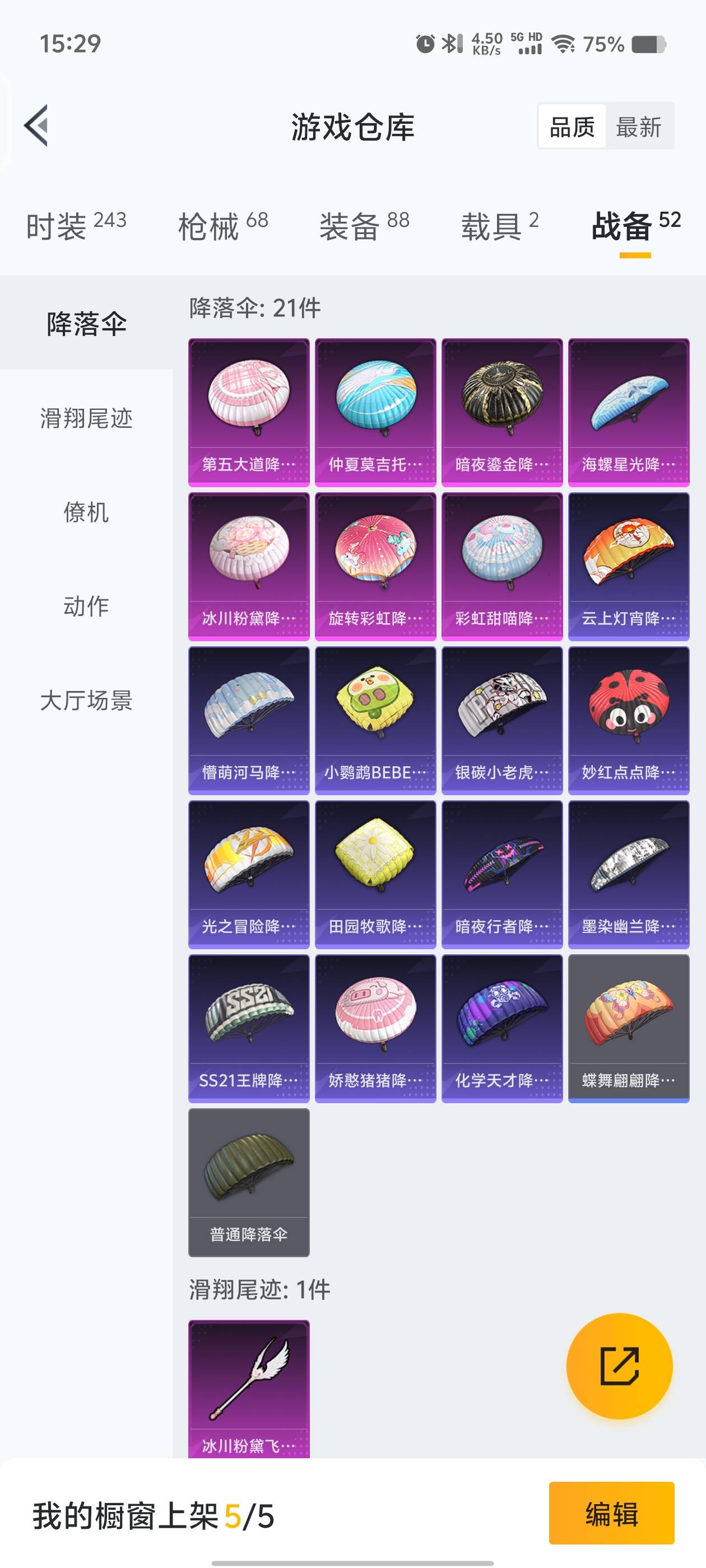View the 云上灯宵 parachute

629,566
